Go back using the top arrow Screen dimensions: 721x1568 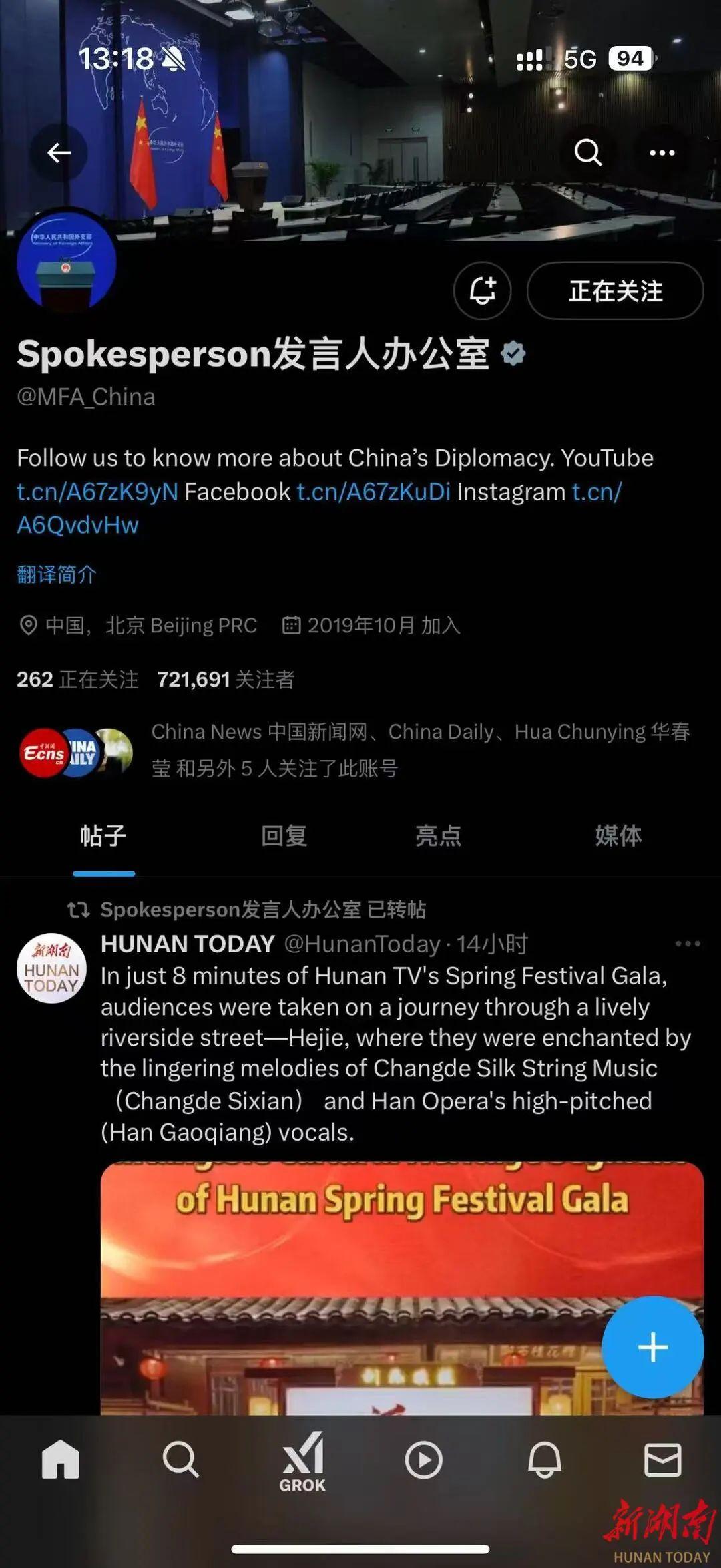coord(59,153)
